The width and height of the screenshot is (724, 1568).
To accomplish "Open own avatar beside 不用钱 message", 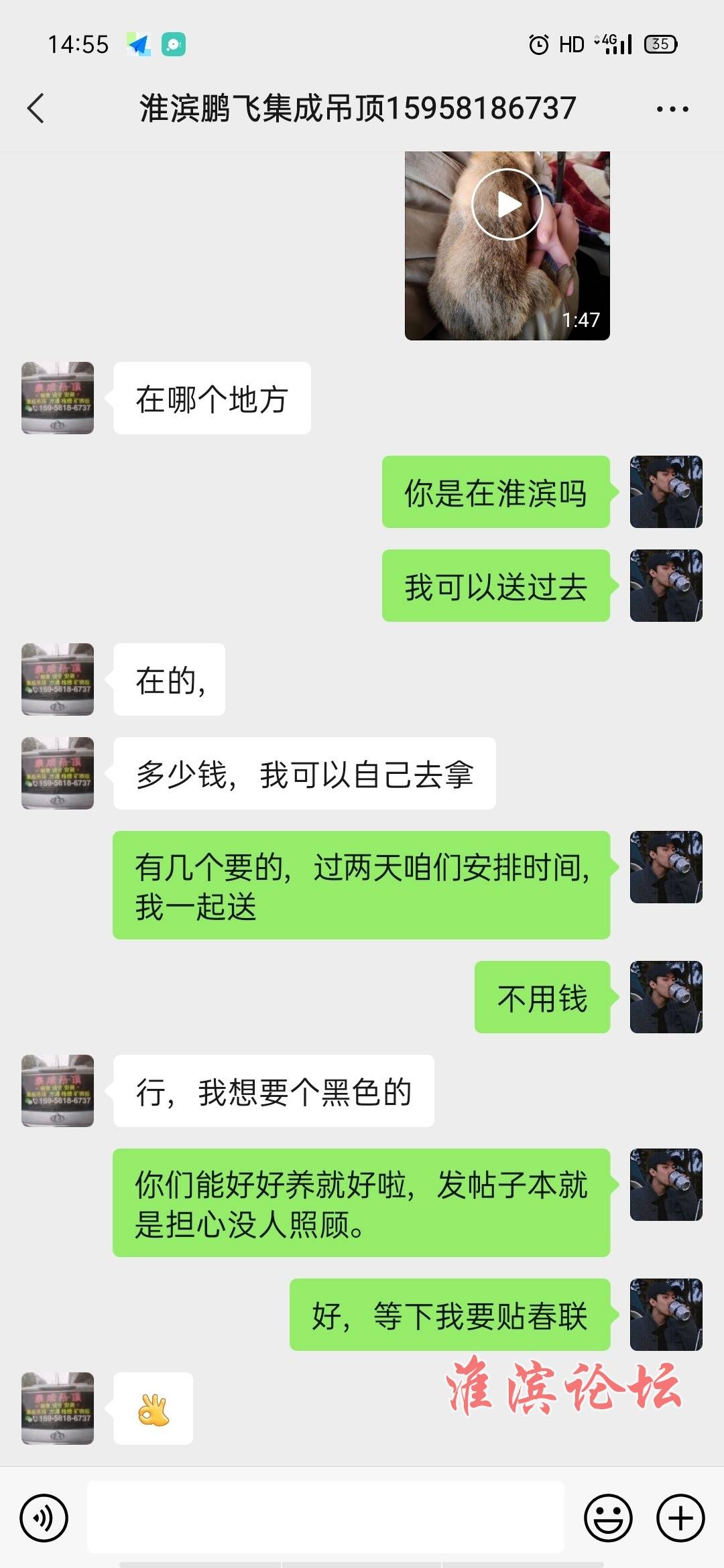I will (x=666, y=997).
